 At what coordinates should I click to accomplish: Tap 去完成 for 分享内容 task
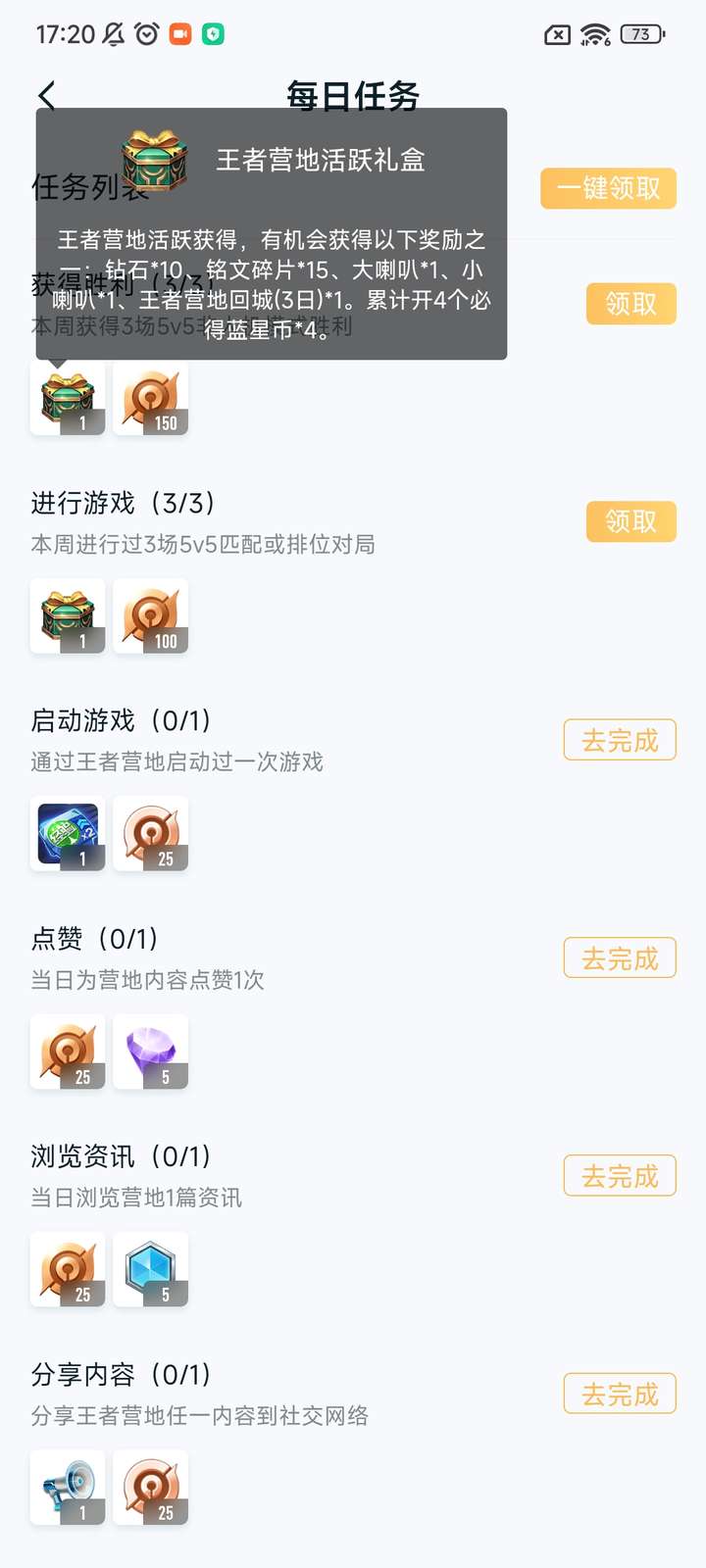[x=620, y=1394]
